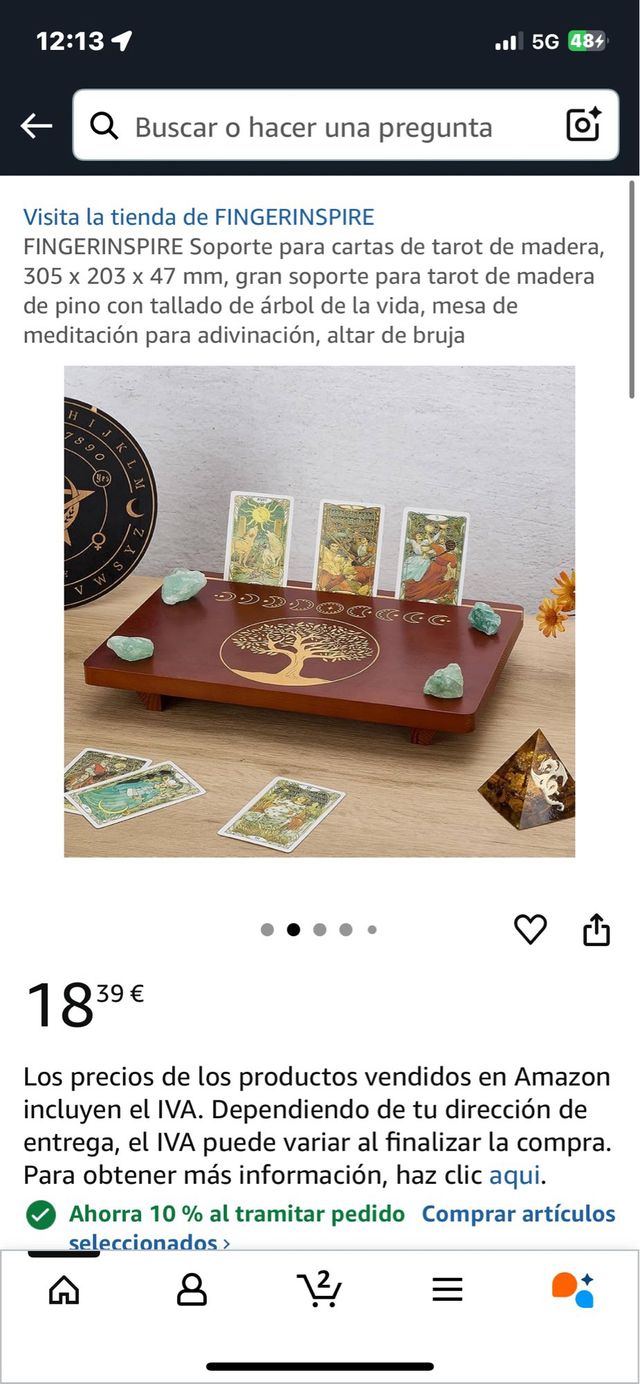Open the shopping cart with 2 items
This screenshot has width=640, height=1384.
319,1289
